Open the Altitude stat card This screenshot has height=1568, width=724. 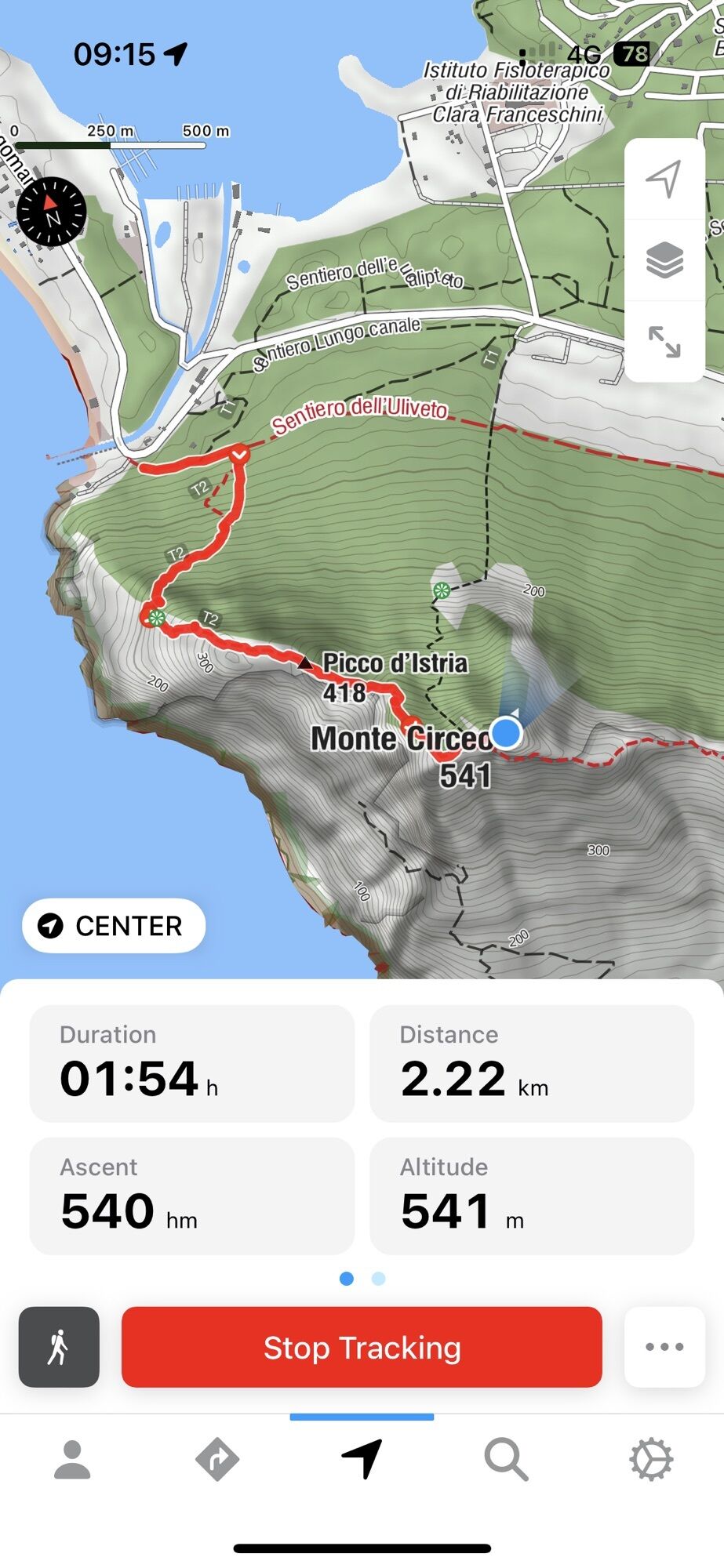[x=532, y=1196]
